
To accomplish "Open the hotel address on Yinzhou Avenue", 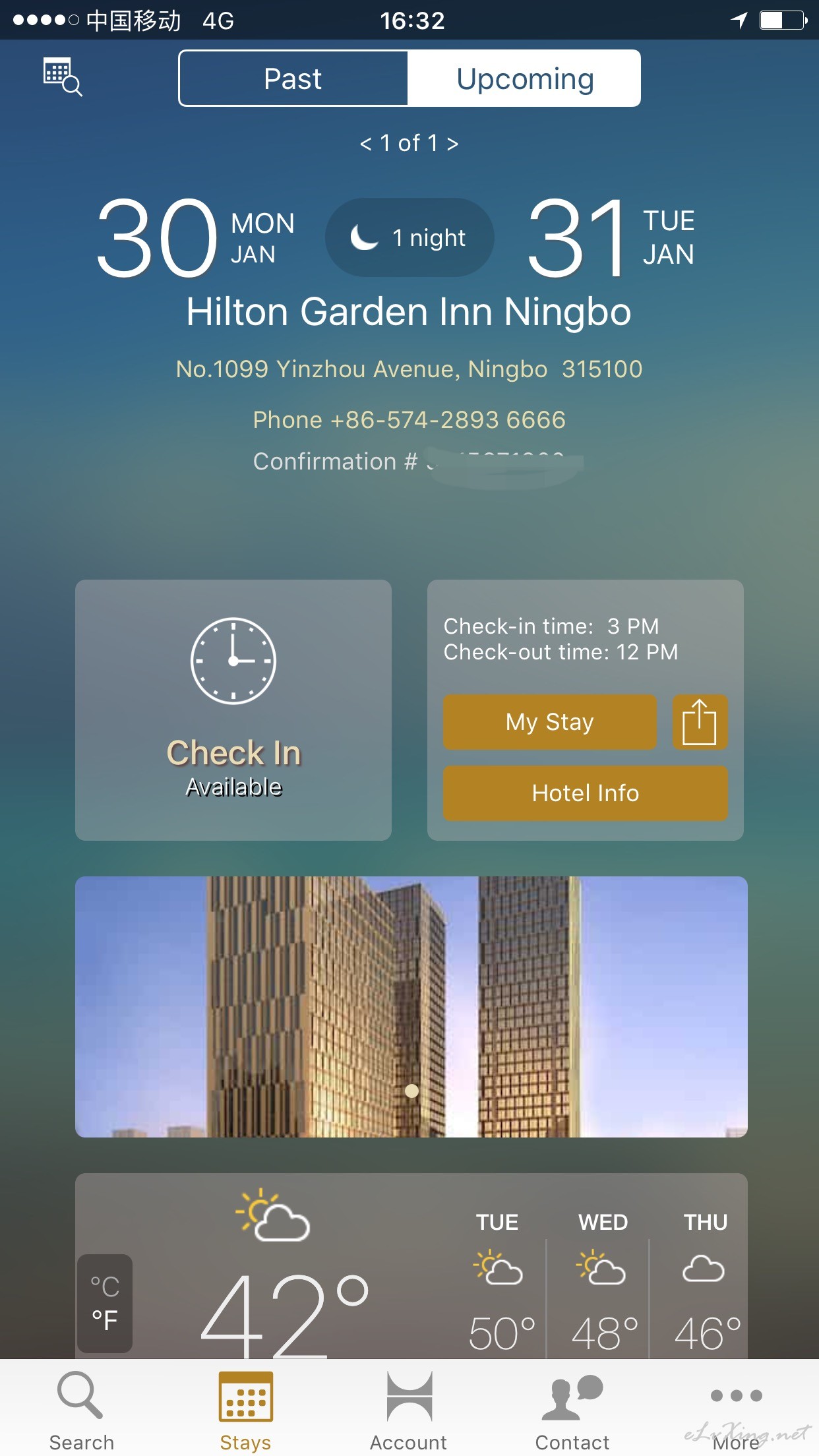I will 409,369.
